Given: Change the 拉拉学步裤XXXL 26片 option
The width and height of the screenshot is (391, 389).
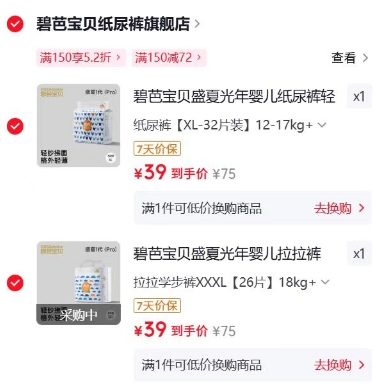Looking at the screenshot, I should (231, 282).
